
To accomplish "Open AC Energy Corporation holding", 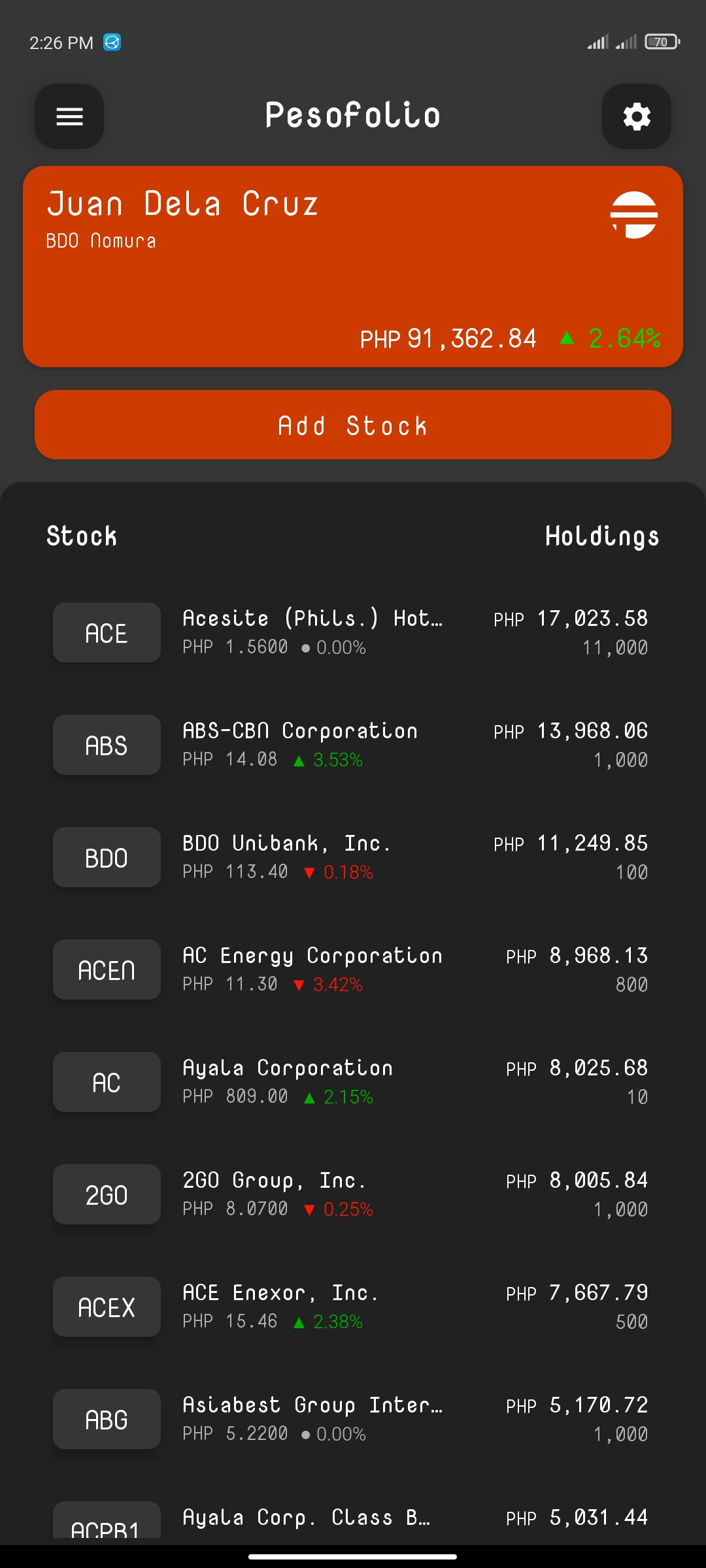I will [353, 970].
